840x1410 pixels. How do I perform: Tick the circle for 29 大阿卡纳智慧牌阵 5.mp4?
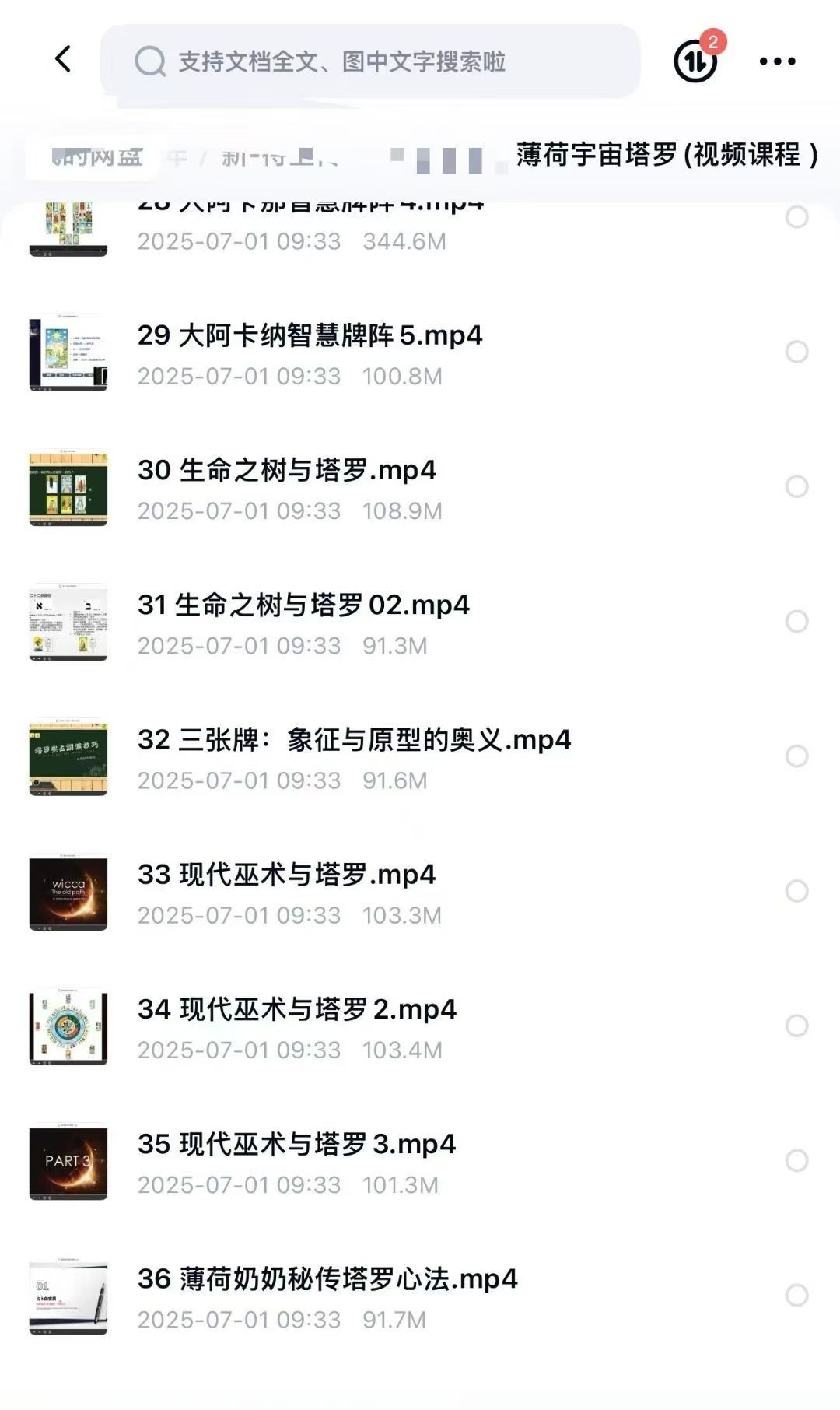pos(796,352)
